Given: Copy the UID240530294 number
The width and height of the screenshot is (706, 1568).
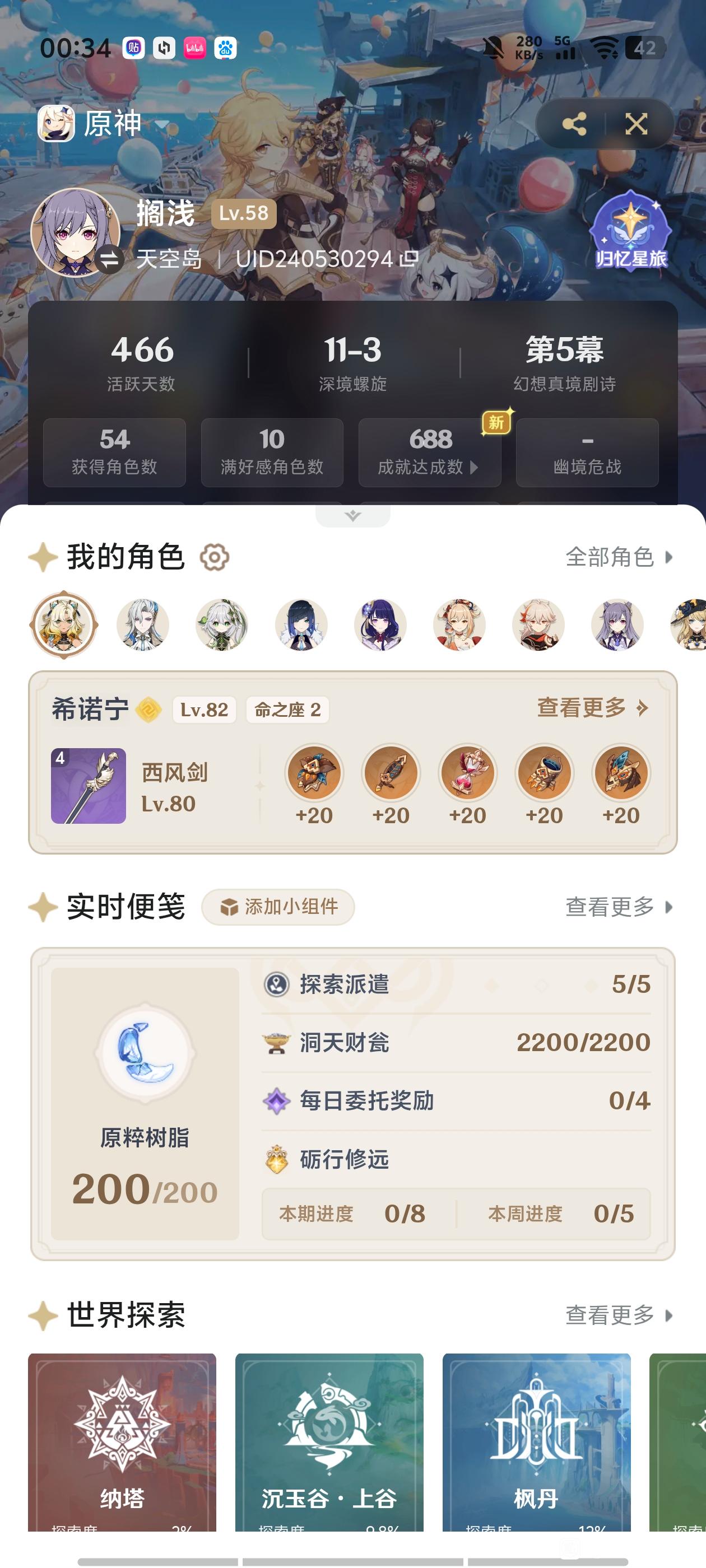Looking at the screenshot, I should (x=410, y=259).
